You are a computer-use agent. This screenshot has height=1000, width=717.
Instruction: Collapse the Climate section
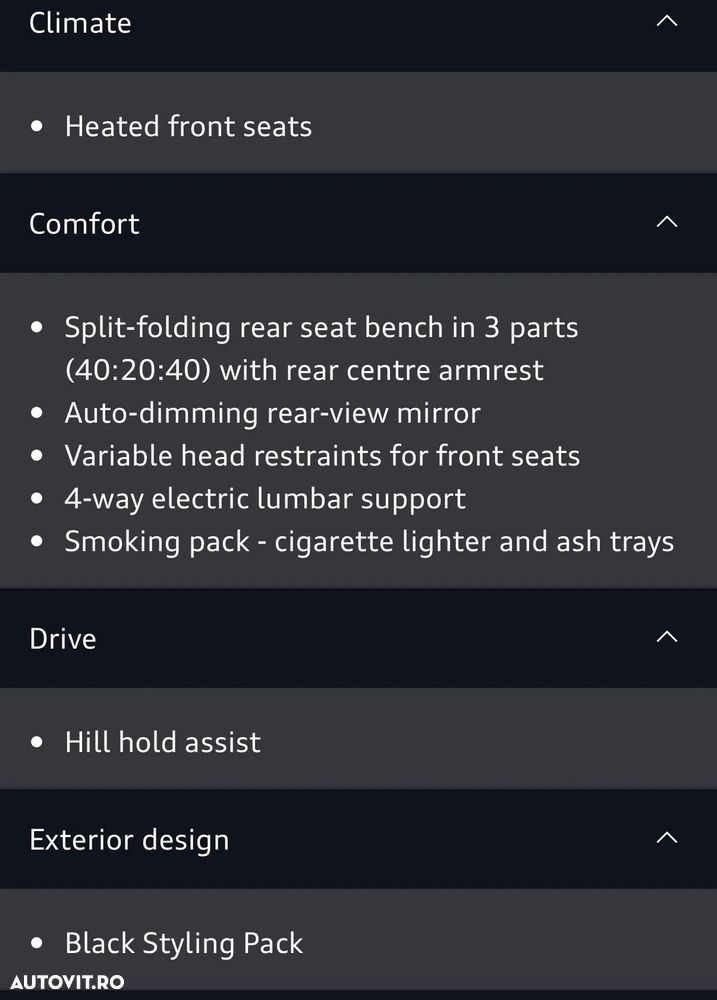coord(666,21)
